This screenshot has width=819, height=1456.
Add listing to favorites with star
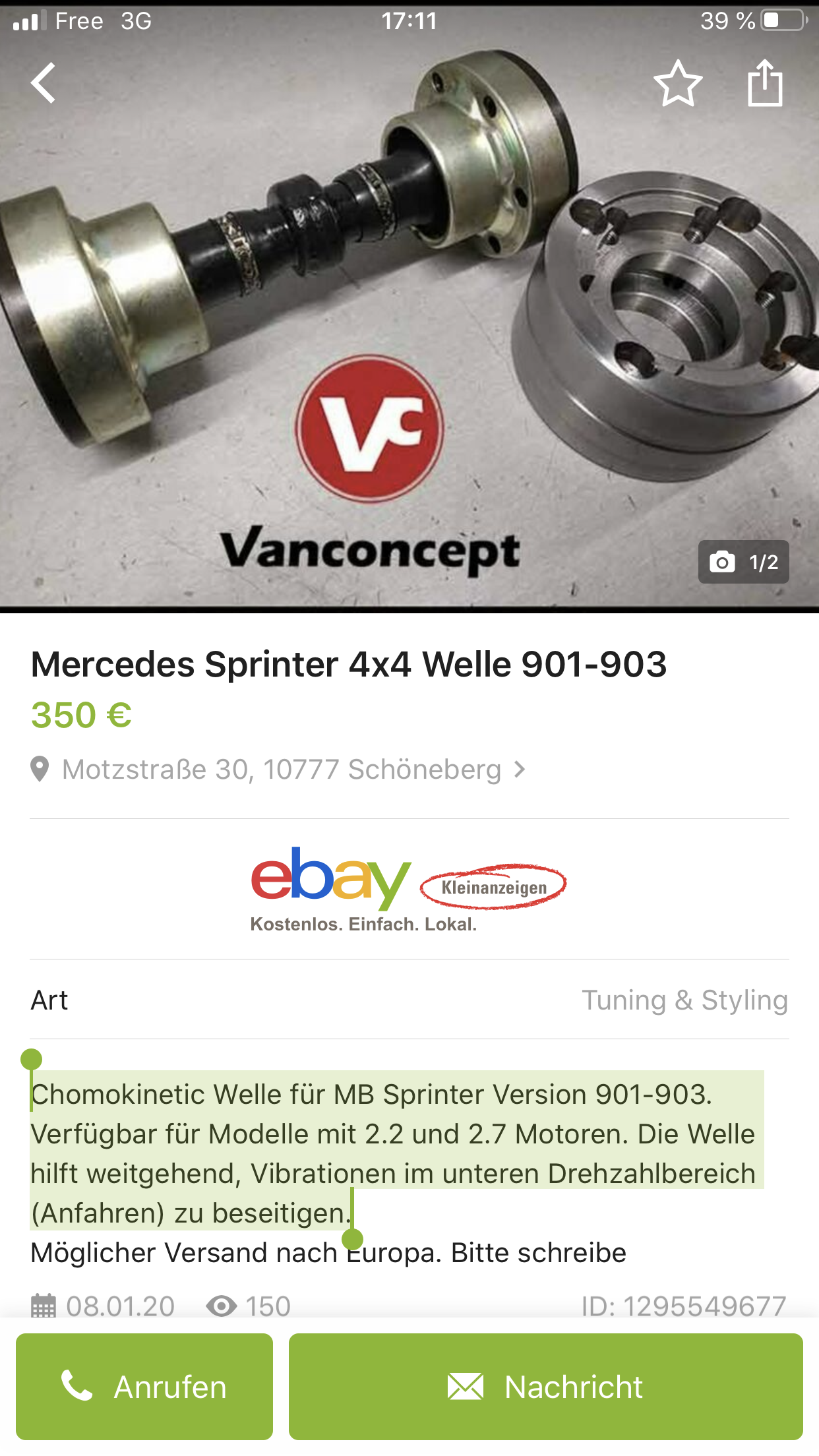coord(678,84)
